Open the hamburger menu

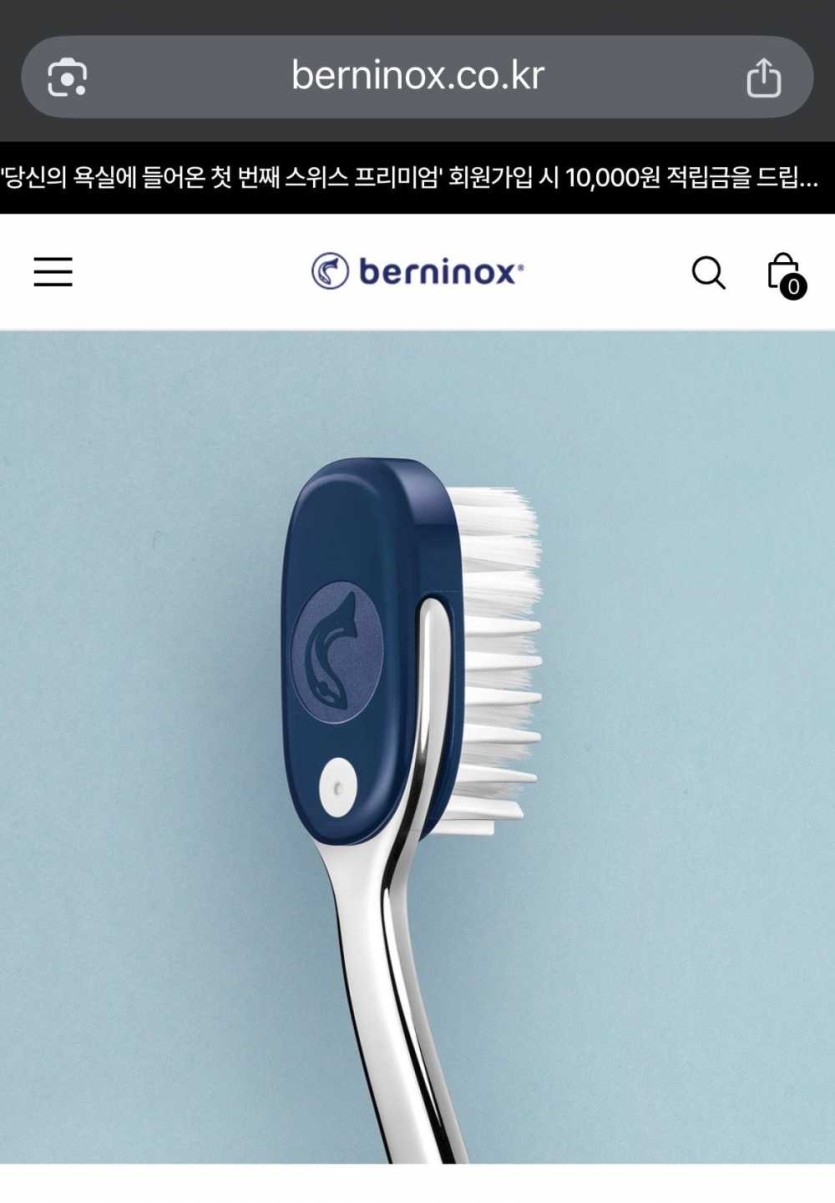(53, 271)
